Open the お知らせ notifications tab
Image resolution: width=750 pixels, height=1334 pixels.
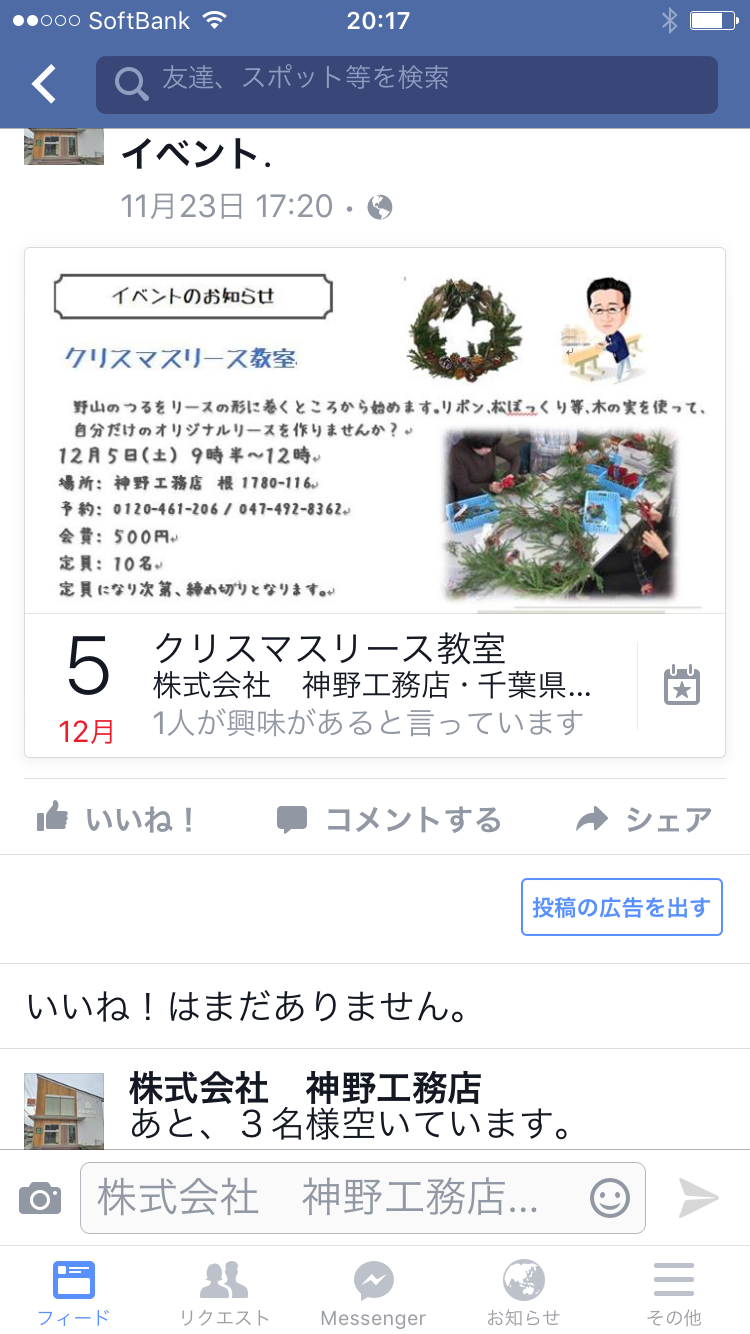point(523,1291)
